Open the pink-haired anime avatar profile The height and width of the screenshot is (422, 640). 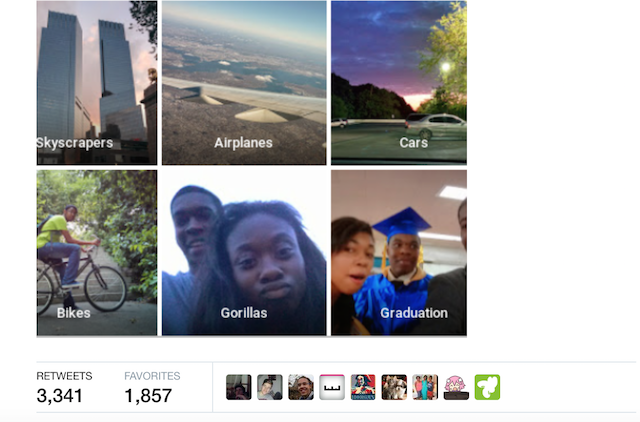pos(456,387)
